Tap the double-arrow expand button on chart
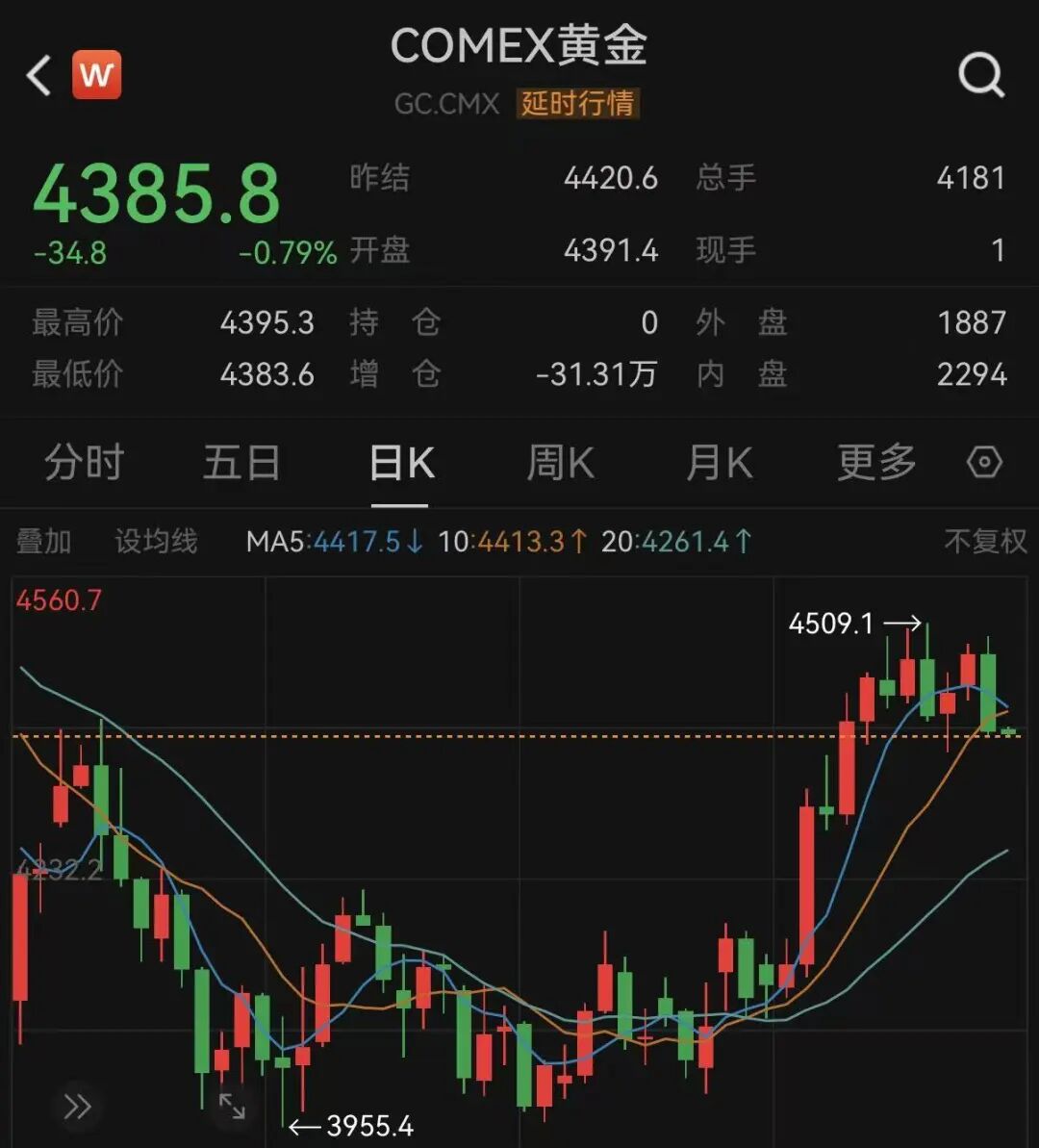 click(78, 1107)
